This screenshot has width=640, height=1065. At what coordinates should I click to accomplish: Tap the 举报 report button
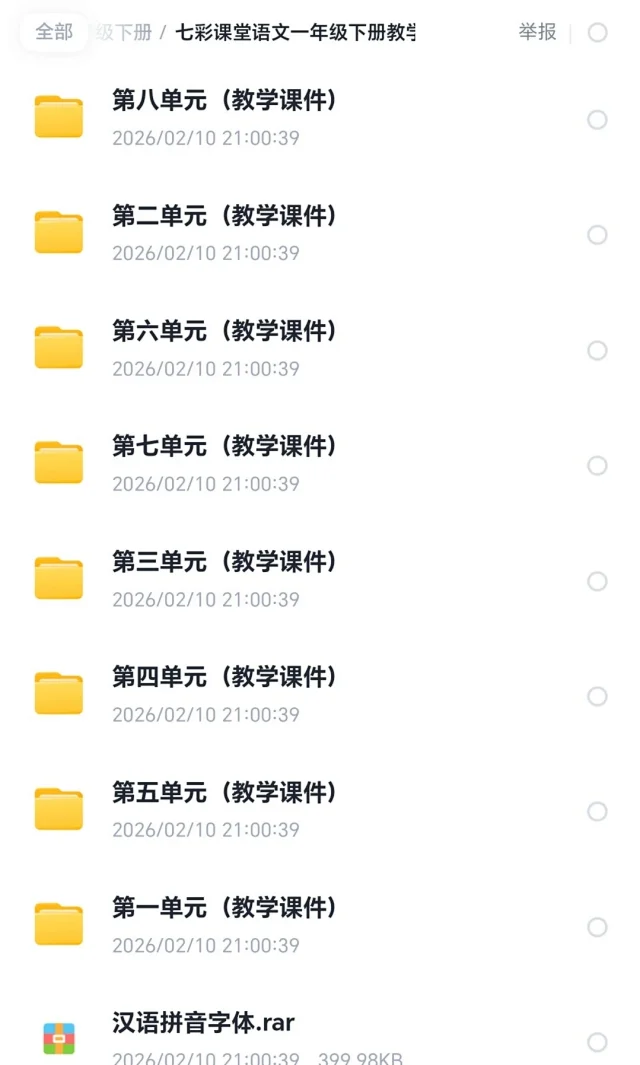point(537,32)
